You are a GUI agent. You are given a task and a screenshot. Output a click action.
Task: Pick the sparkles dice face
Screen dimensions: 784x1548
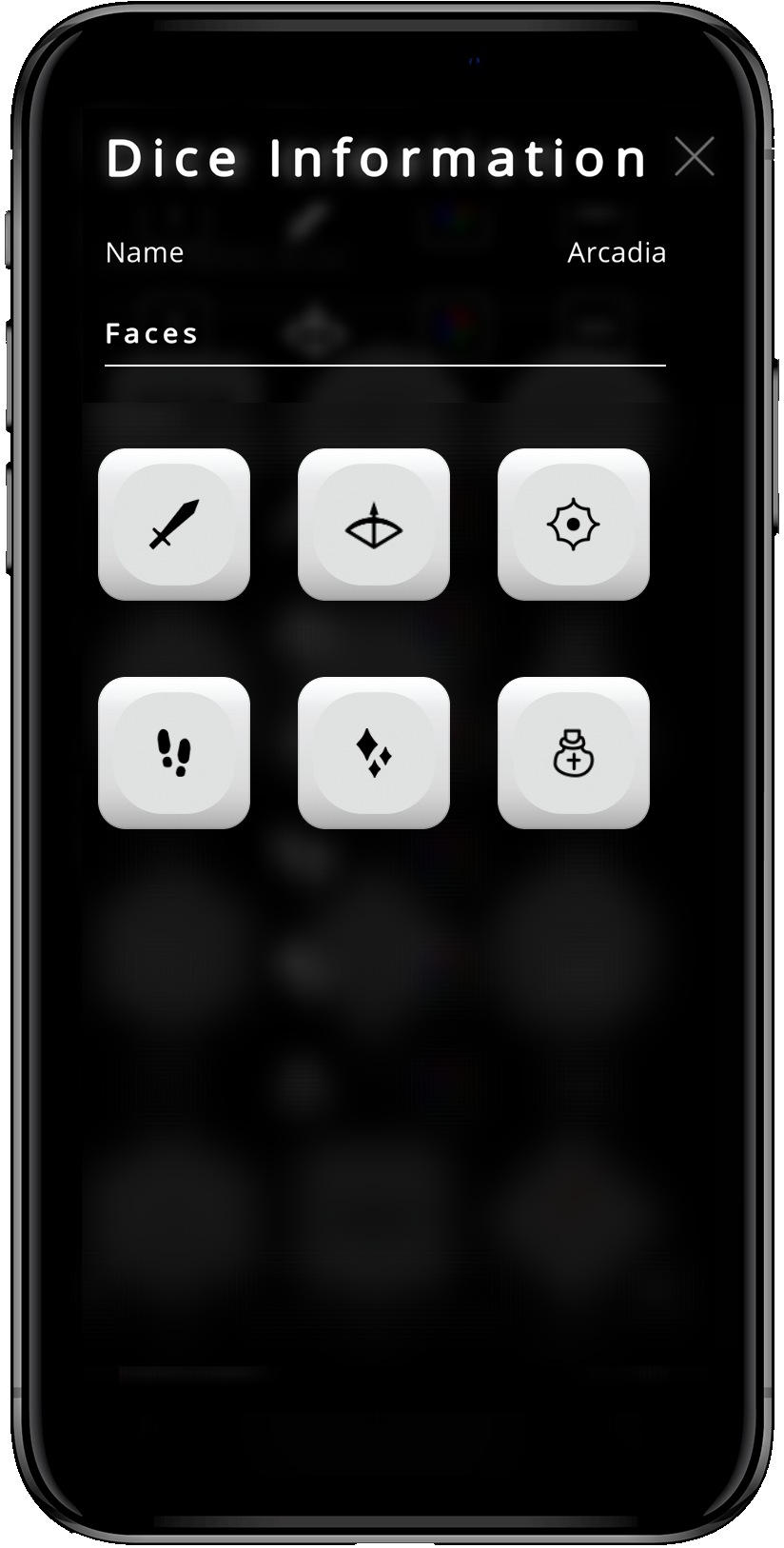click(x=374, y=752)
